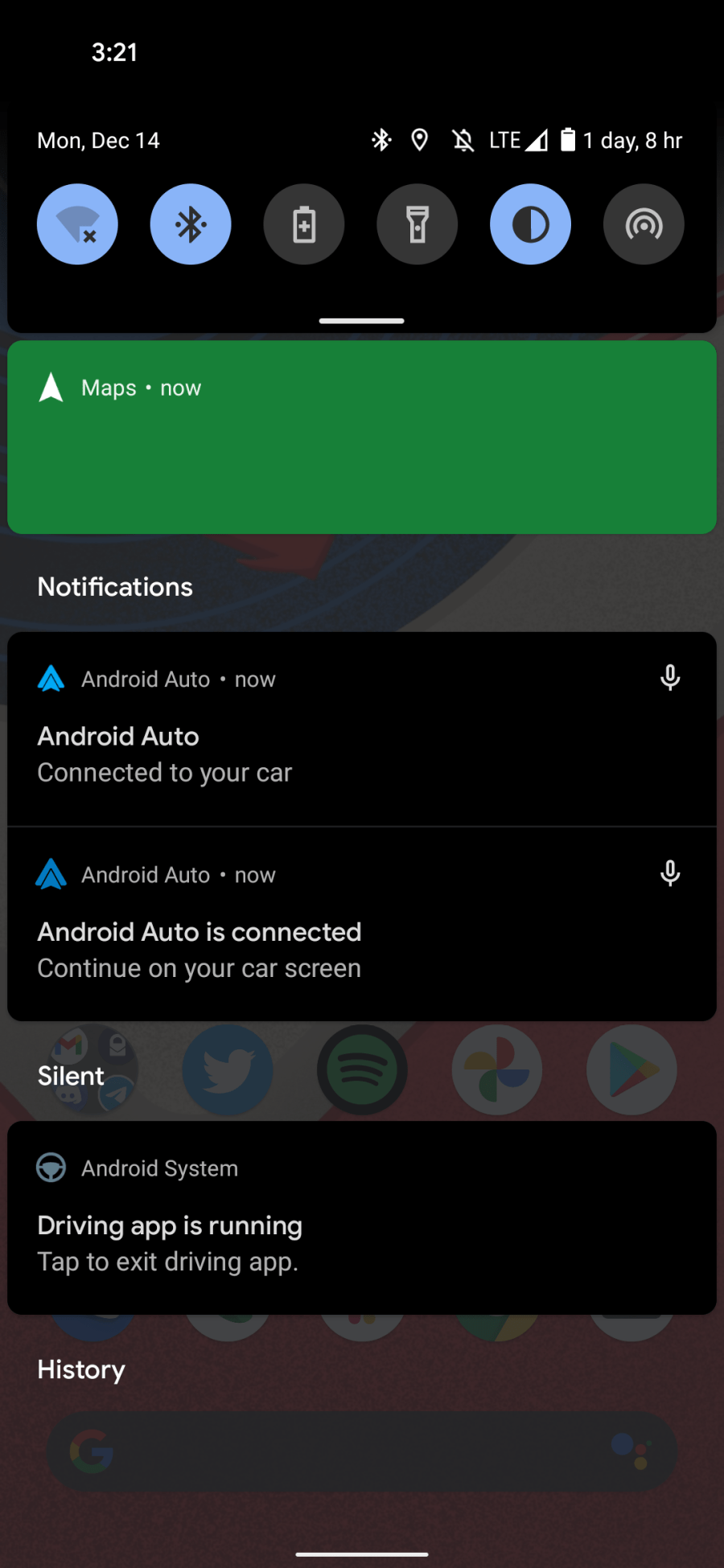Tap the Google search bar

click(361, 1451)
